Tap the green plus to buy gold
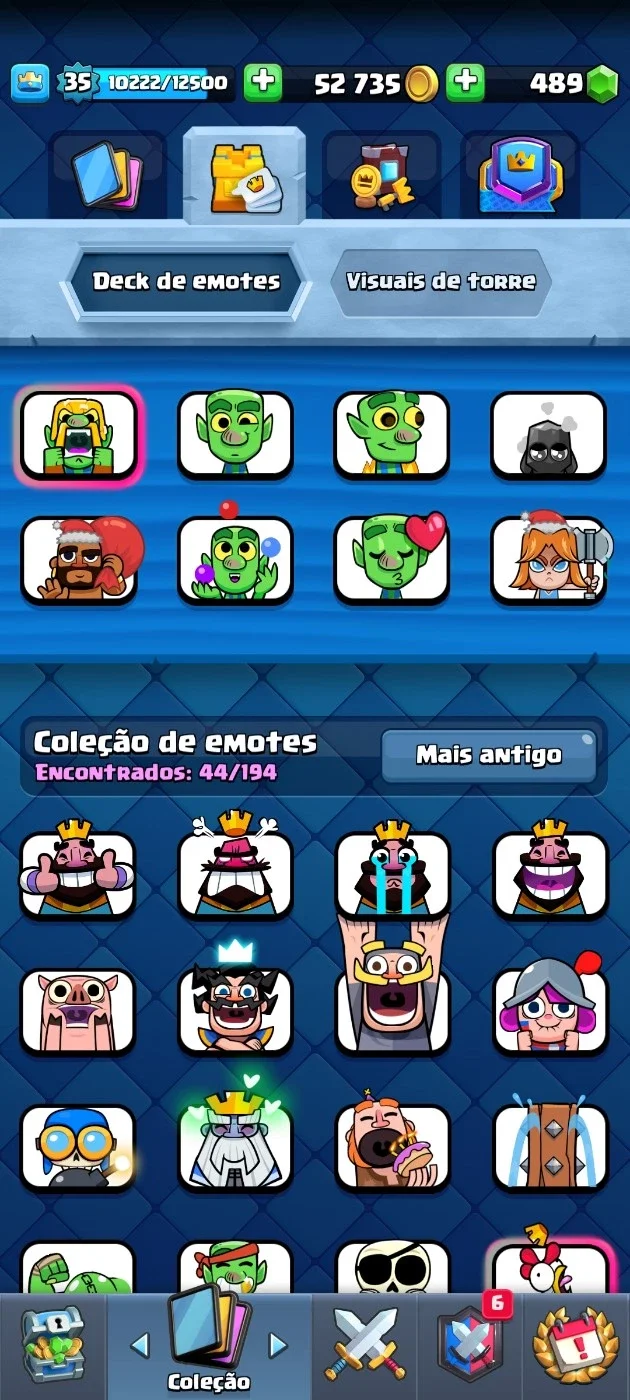630x1400 pixels. point(263,83)
